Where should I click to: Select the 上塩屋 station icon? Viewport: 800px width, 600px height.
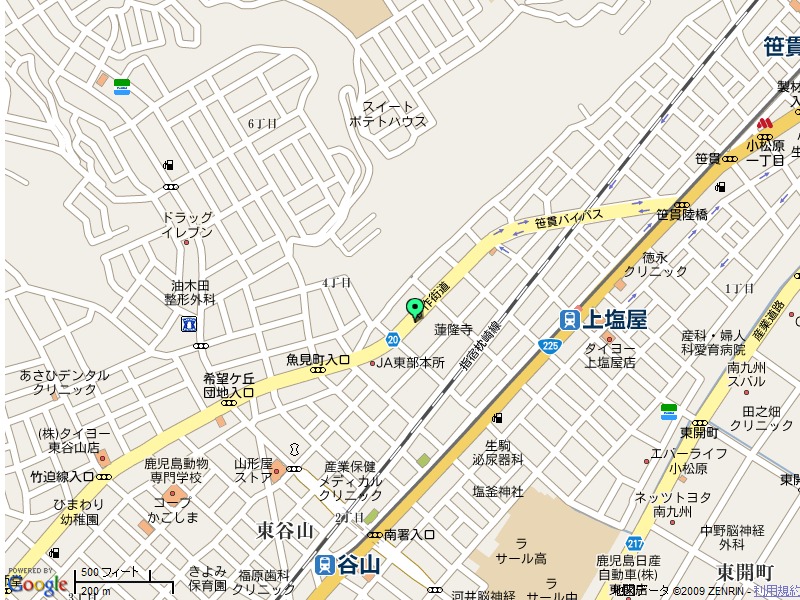[x=570, y=319]
